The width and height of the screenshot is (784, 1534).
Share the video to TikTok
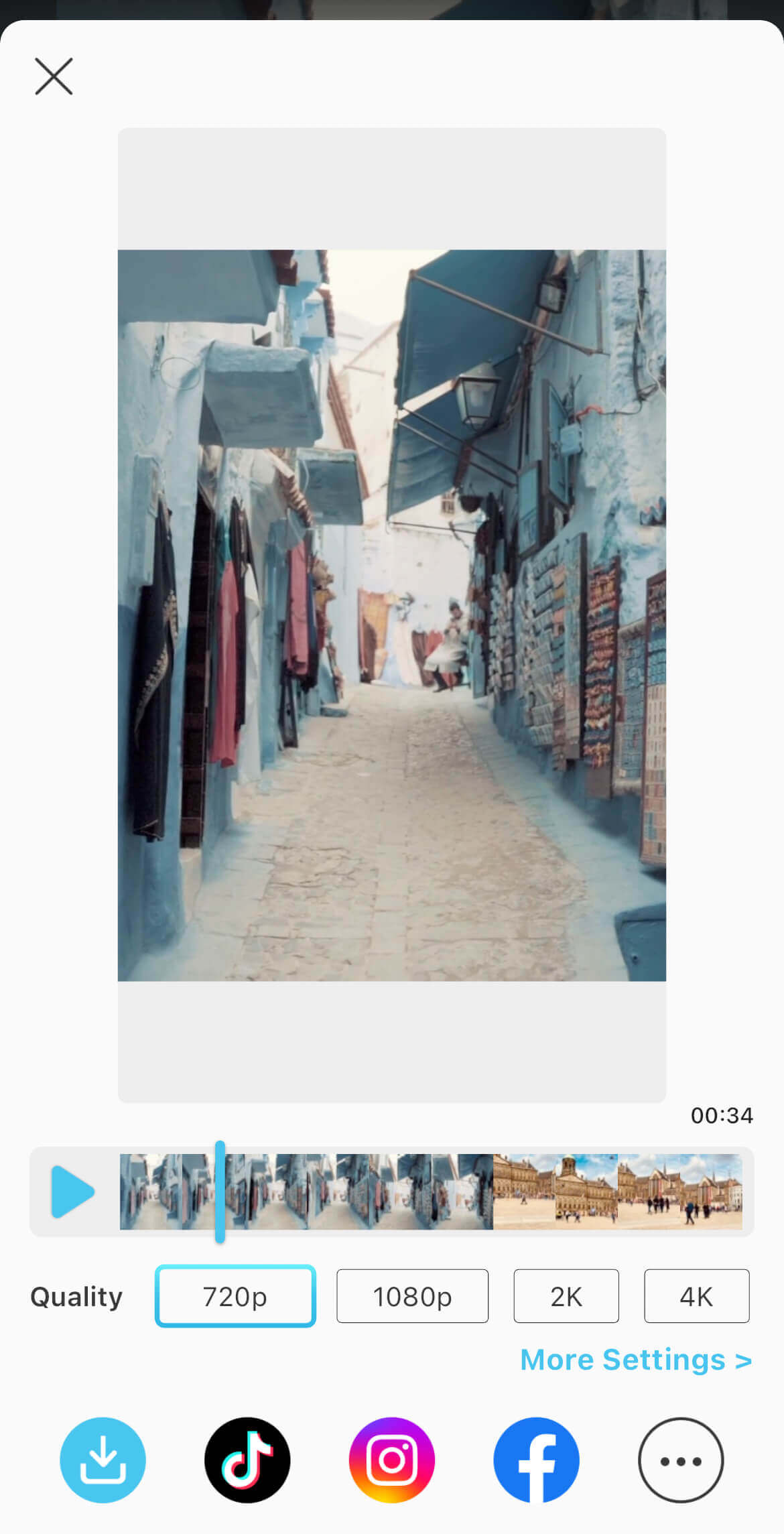[247, 1459]
